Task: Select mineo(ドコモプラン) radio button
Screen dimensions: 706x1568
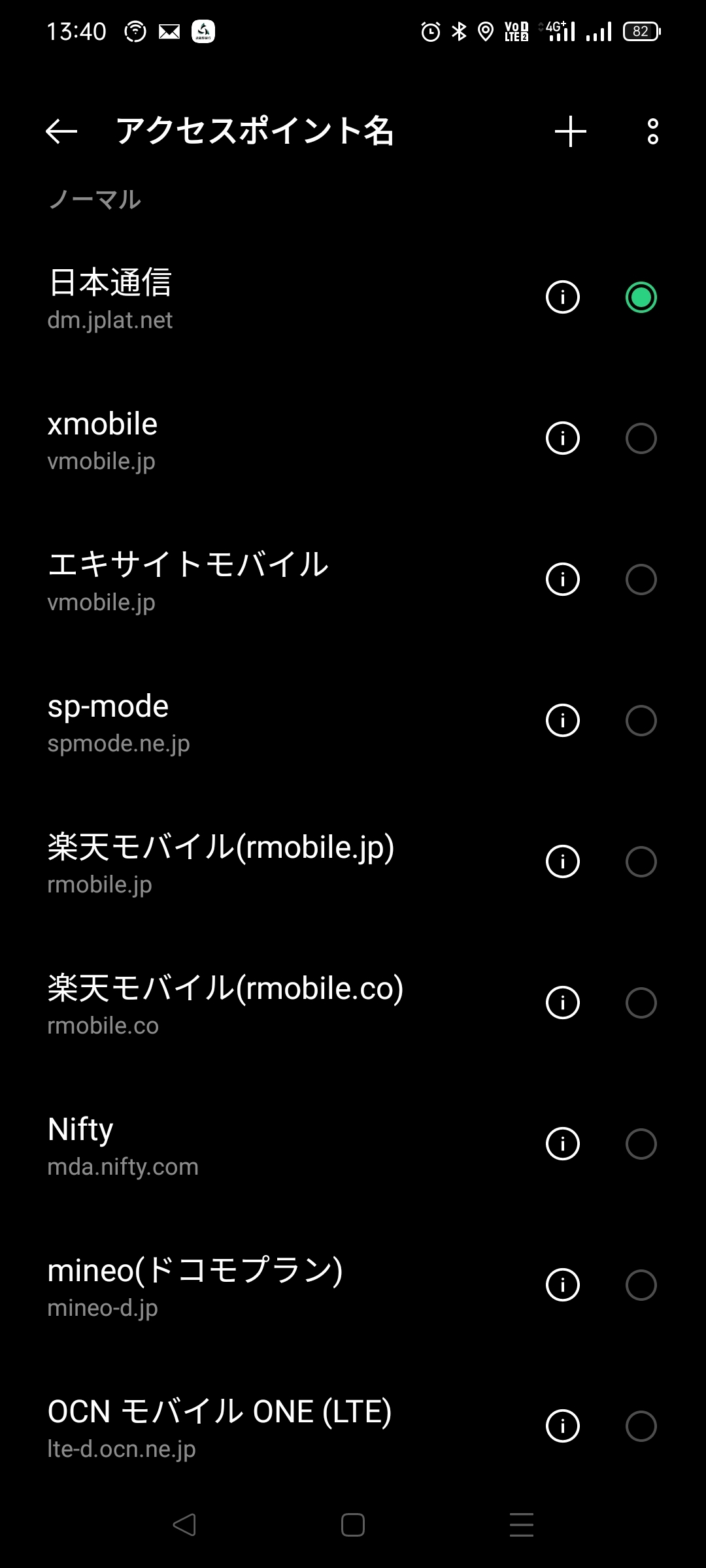Action: (x=641, y=1285)
